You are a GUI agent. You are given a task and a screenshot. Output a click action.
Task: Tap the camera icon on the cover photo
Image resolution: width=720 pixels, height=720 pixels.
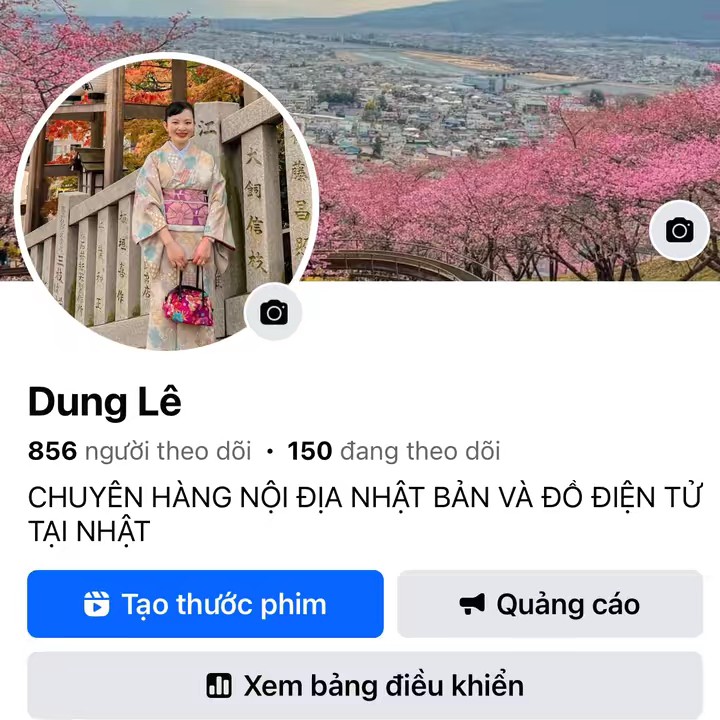[x=680, y=231]
